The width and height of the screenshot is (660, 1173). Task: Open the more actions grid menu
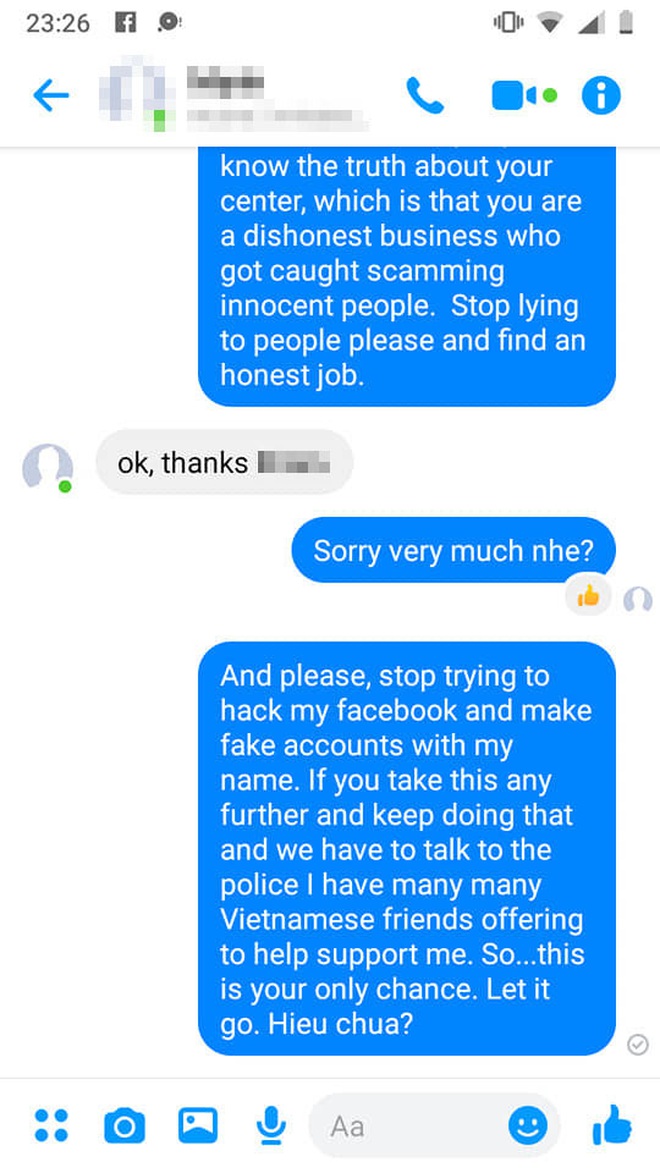pyautogui.click(x=52, y=1125)
